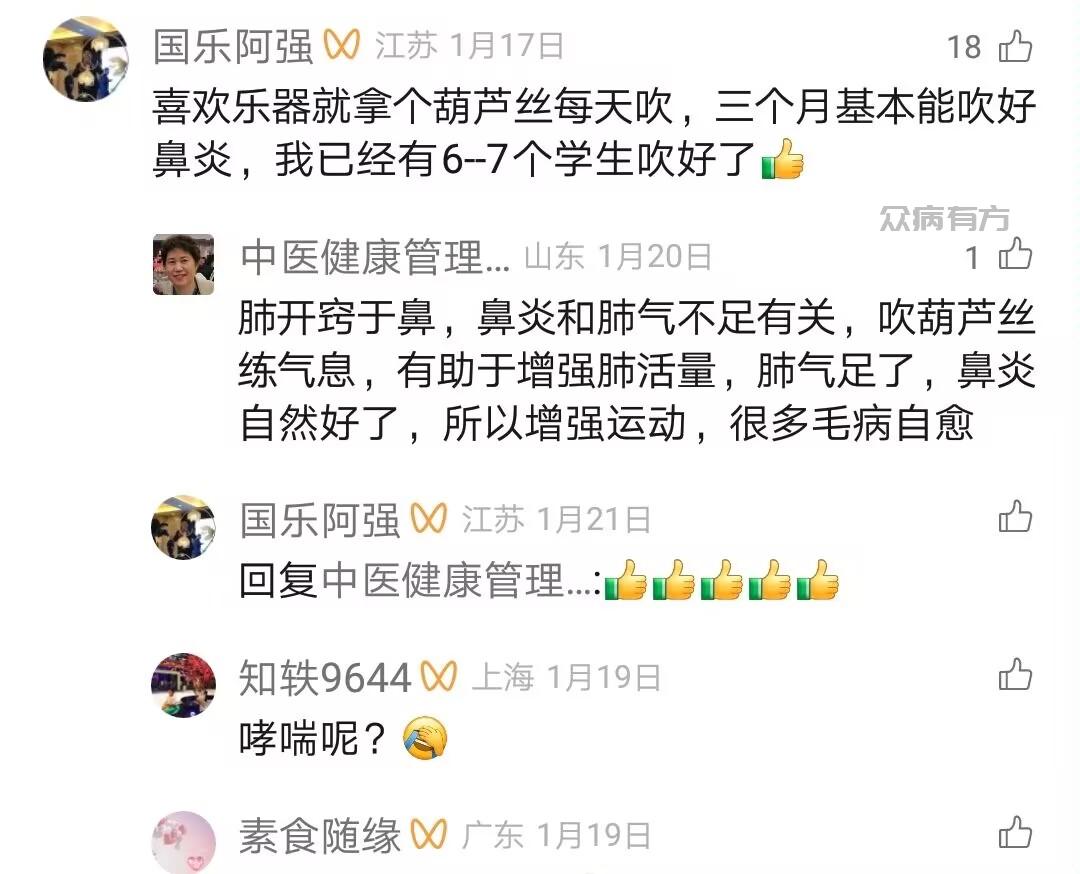View 知轶9644's profile from the avatar

(183, 686)
